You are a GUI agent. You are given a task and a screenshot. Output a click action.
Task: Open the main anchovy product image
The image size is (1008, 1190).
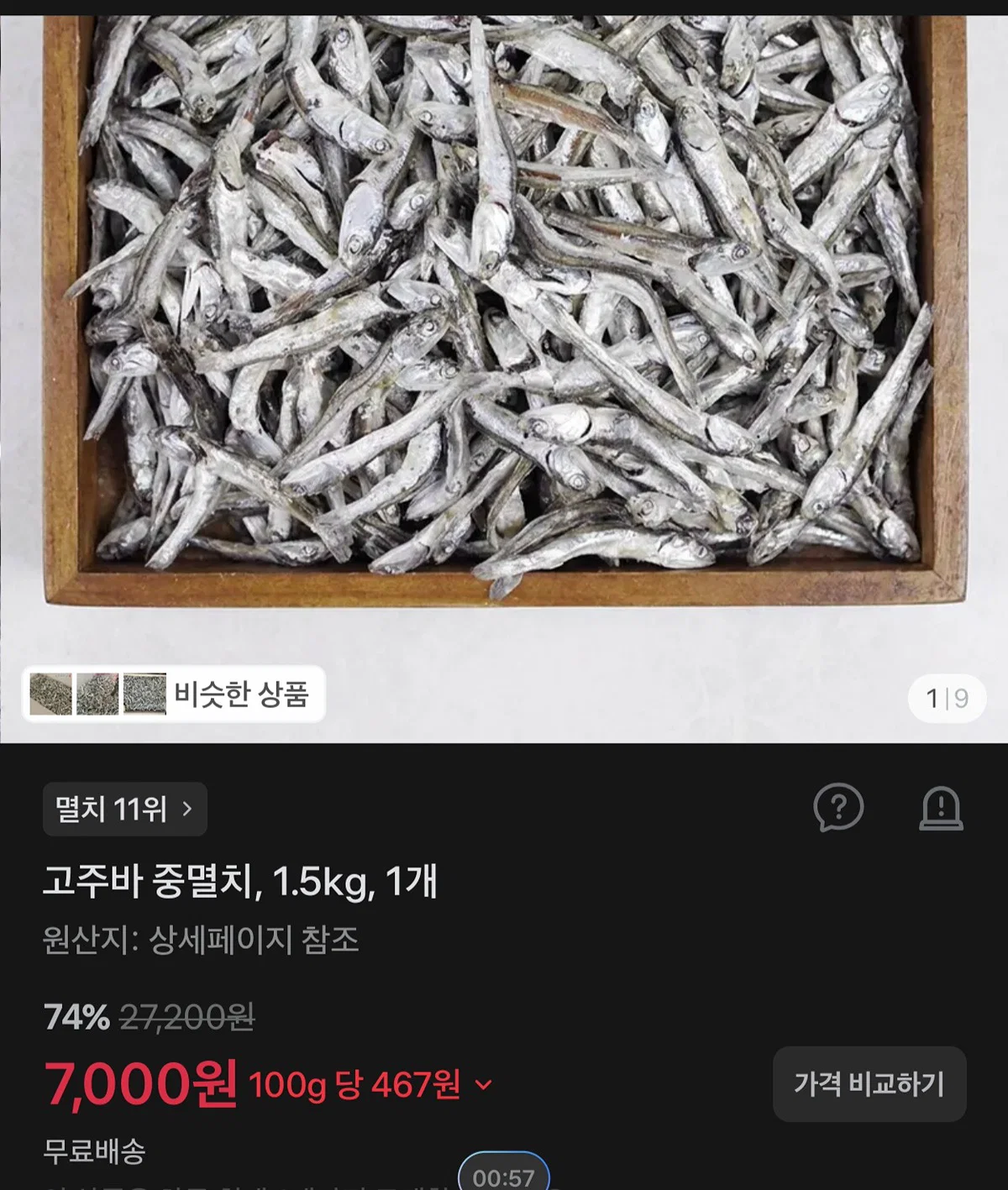pyautogui.click(x=504, y=371)
